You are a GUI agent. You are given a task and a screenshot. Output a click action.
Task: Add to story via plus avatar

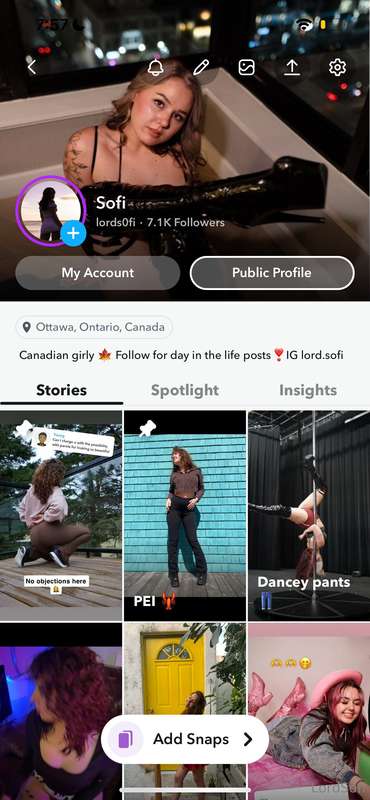pyautogui.click(x=73, y=234)
